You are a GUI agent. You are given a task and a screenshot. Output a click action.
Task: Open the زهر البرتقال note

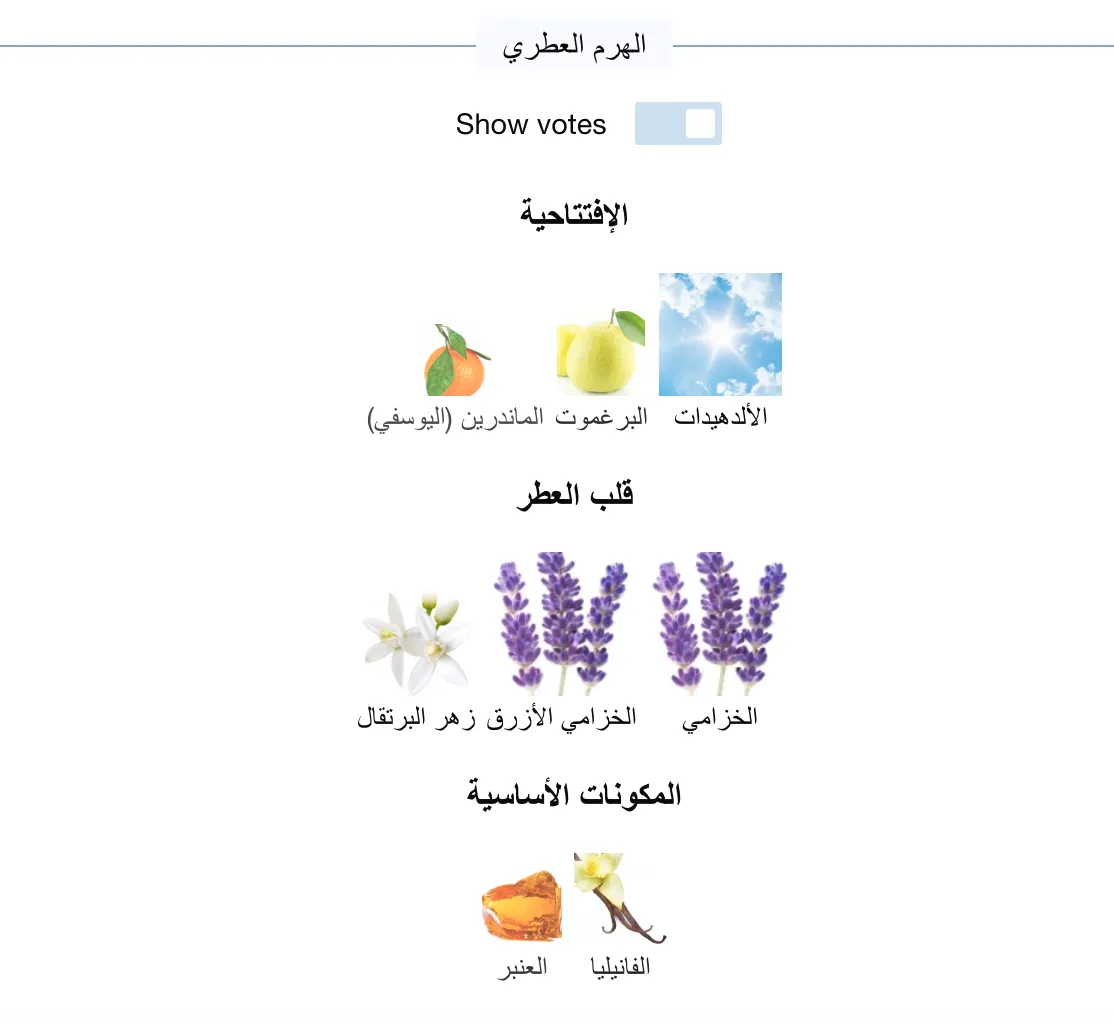click(x=416, y=643)
